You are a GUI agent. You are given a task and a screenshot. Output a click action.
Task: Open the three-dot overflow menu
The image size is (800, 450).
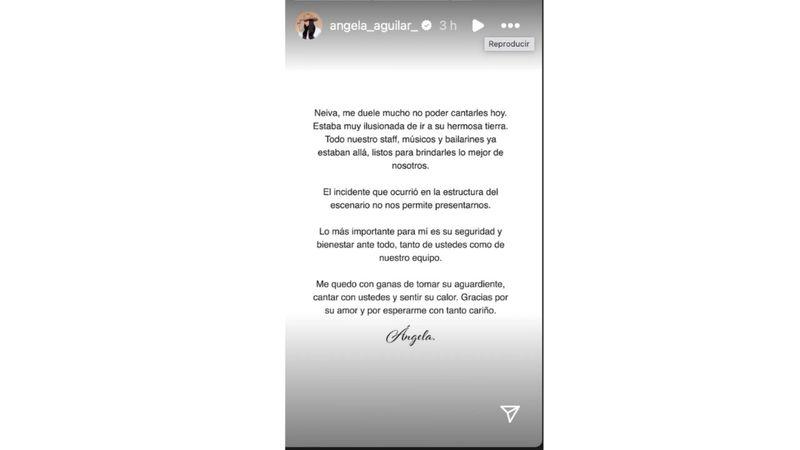[510, 25]
